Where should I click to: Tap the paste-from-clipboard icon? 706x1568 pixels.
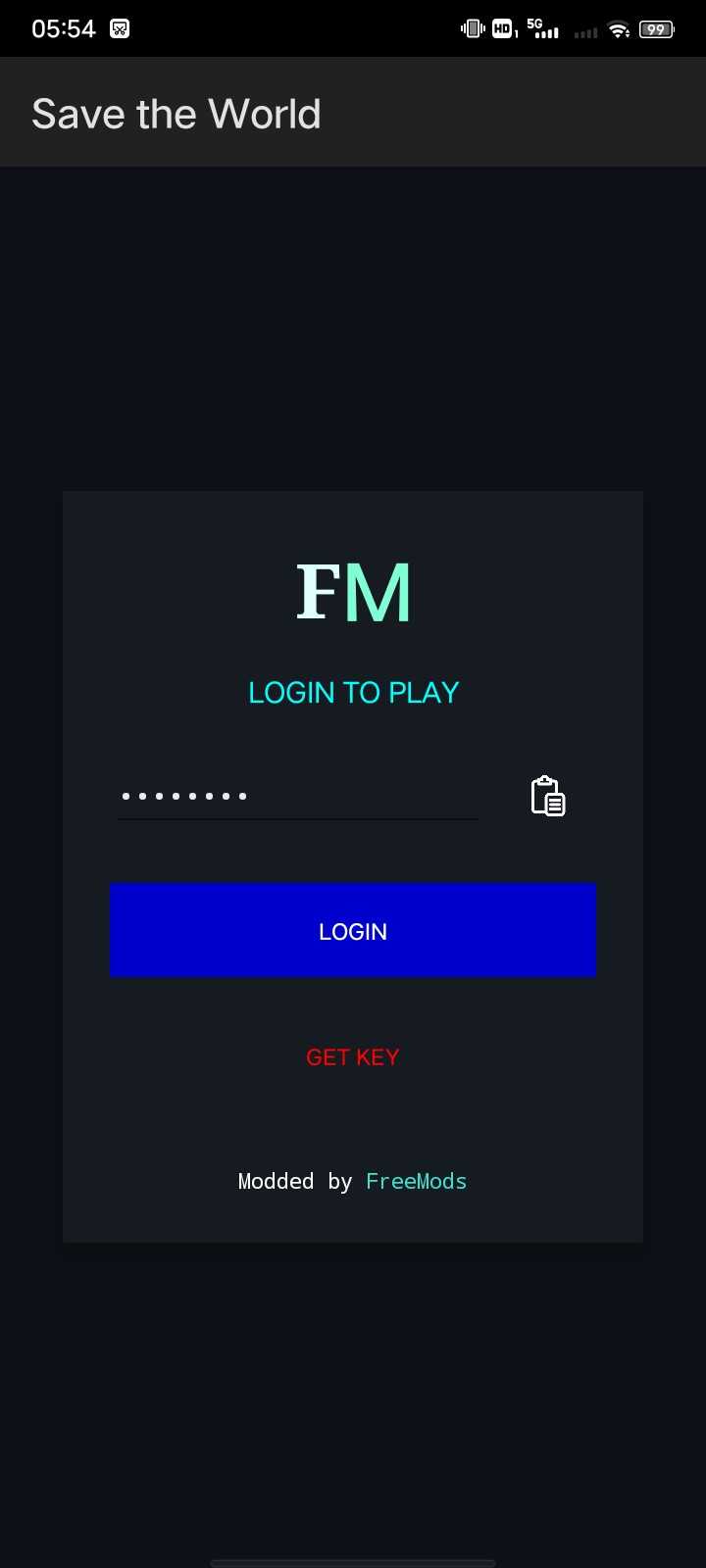[x=548, y=796]
